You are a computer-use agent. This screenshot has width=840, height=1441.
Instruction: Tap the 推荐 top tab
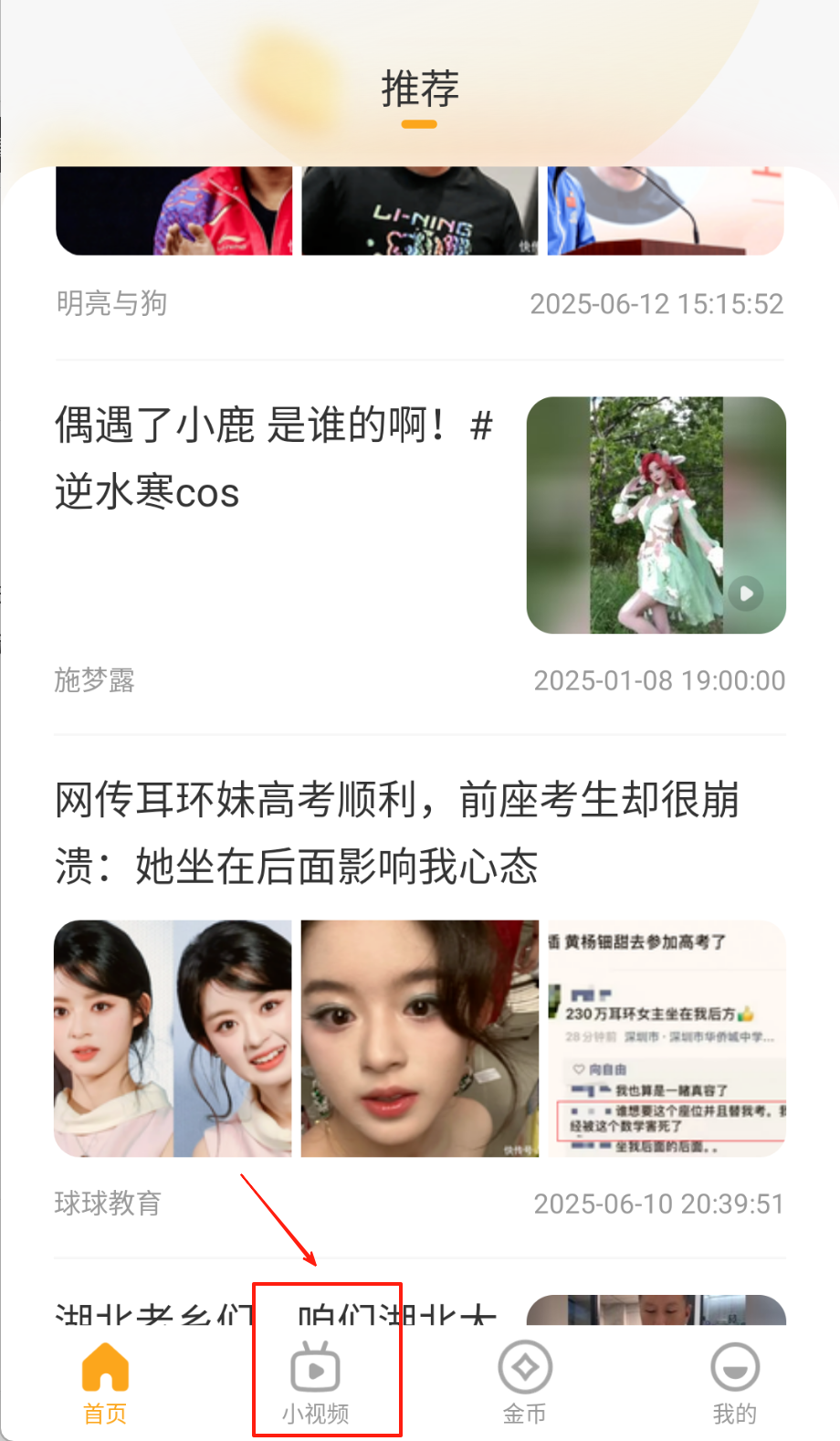(x=420, y=89)
